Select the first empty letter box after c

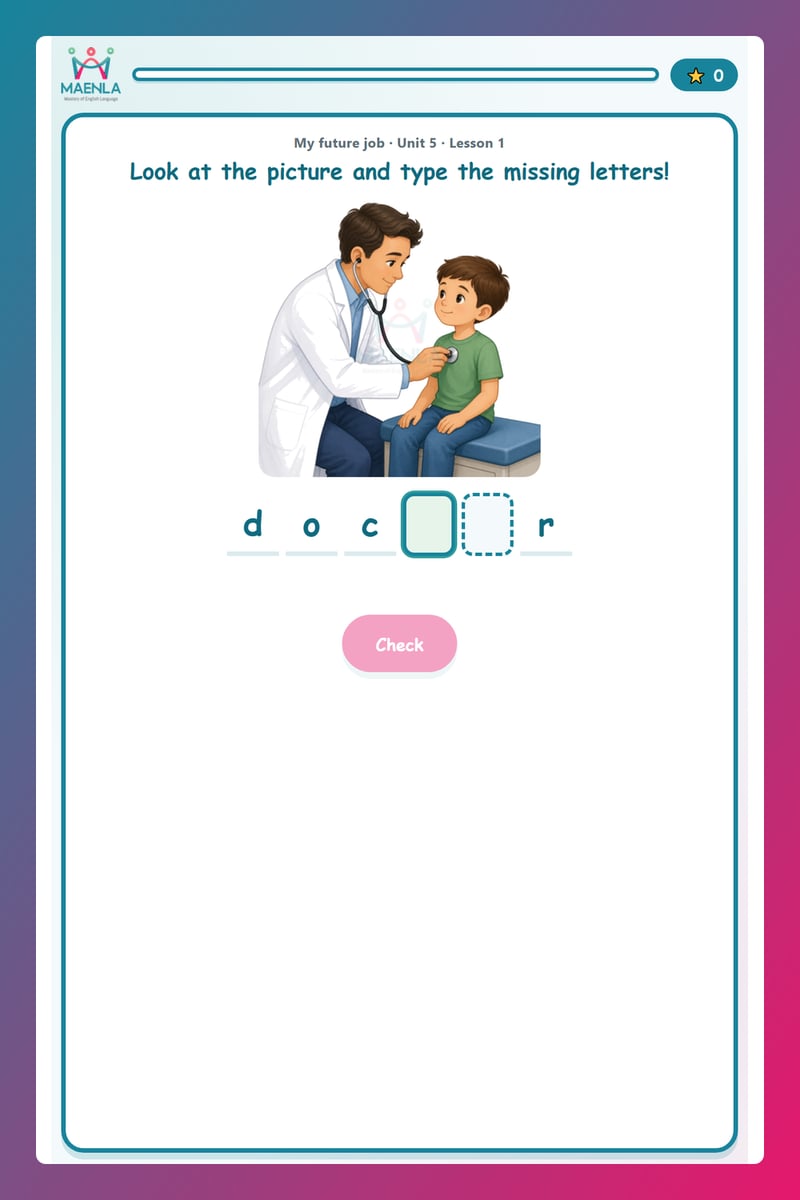pyautogui.click(x=429, y=524)
